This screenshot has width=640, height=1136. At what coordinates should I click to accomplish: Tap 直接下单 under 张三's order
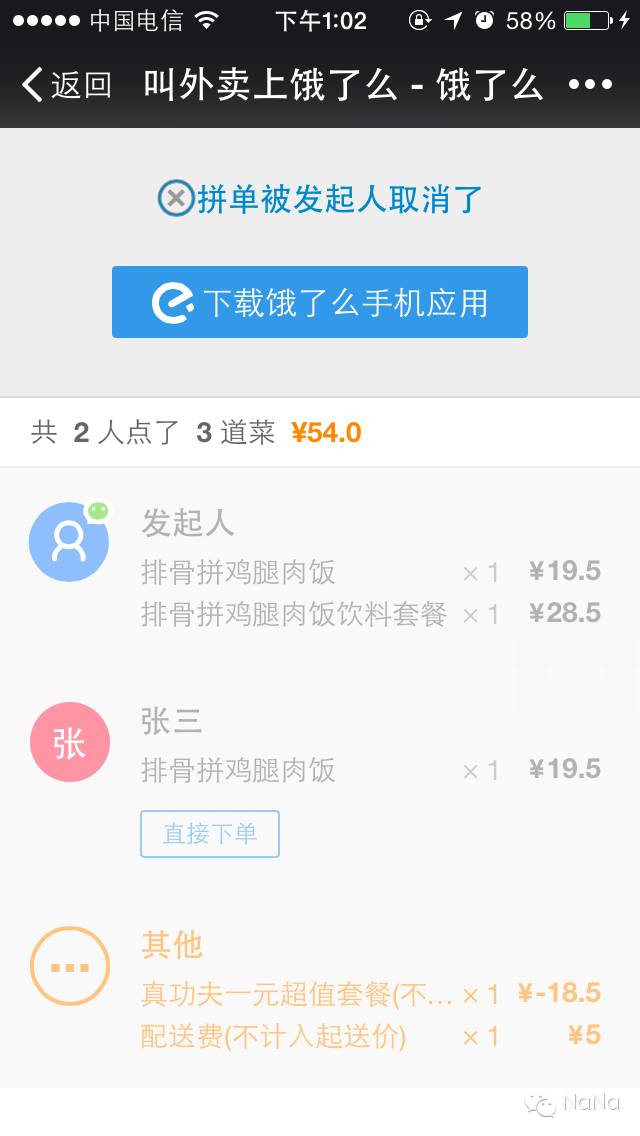[209, 834]
